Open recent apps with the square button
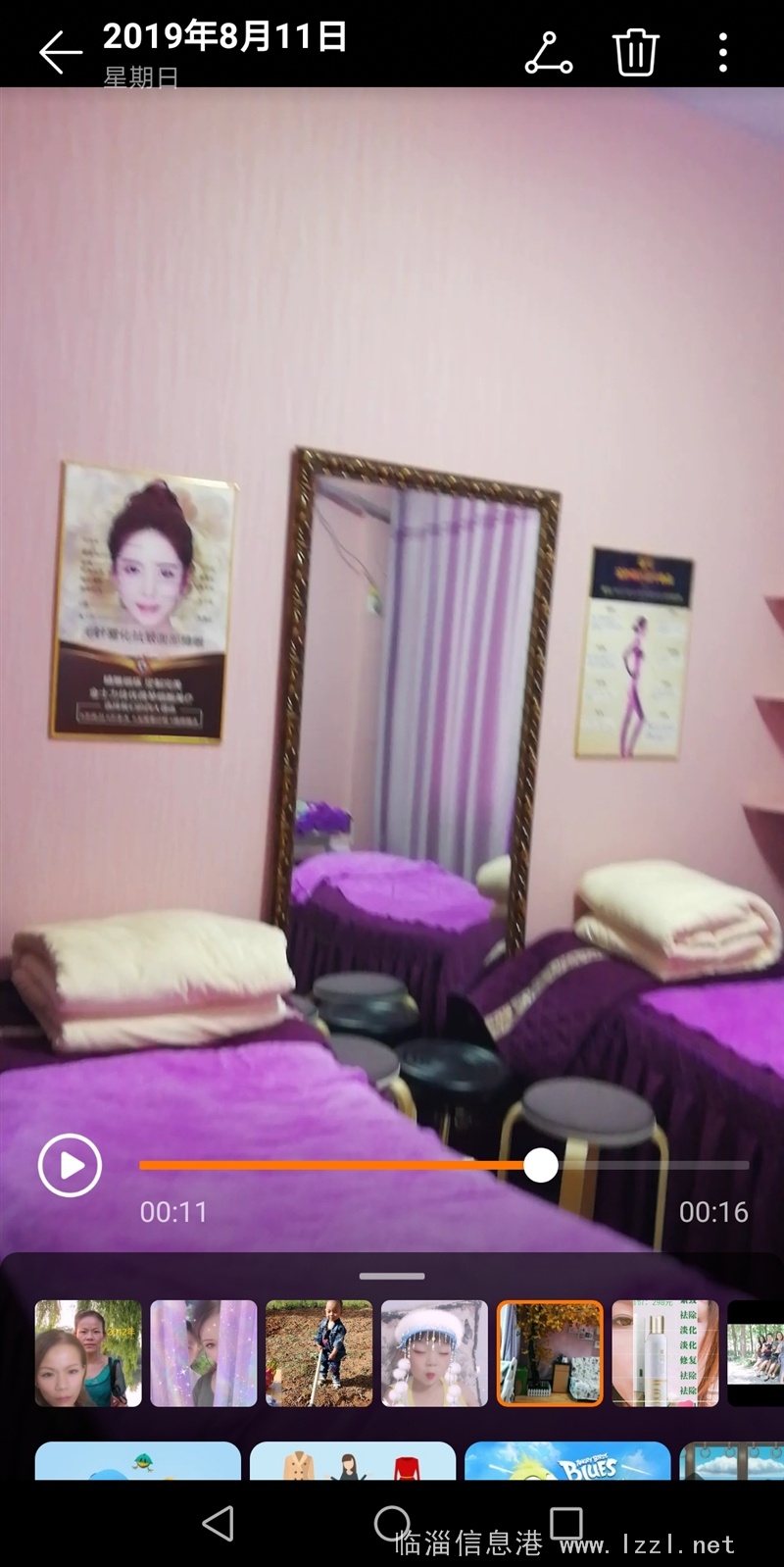This screenshot has width=784, height=1567. [x=566, y=1523]
